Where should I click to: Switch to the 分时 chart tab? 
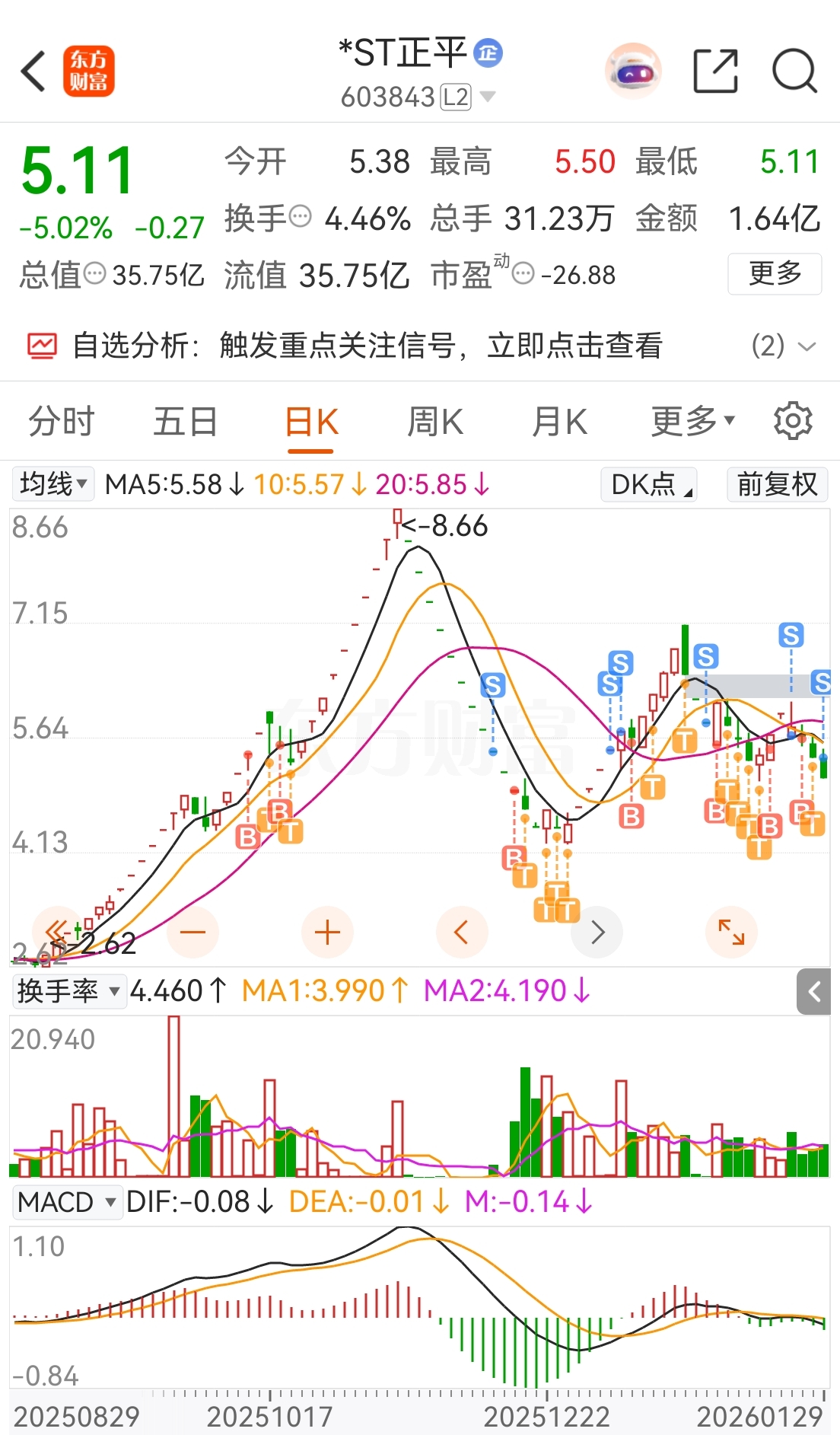coord(61,422)
